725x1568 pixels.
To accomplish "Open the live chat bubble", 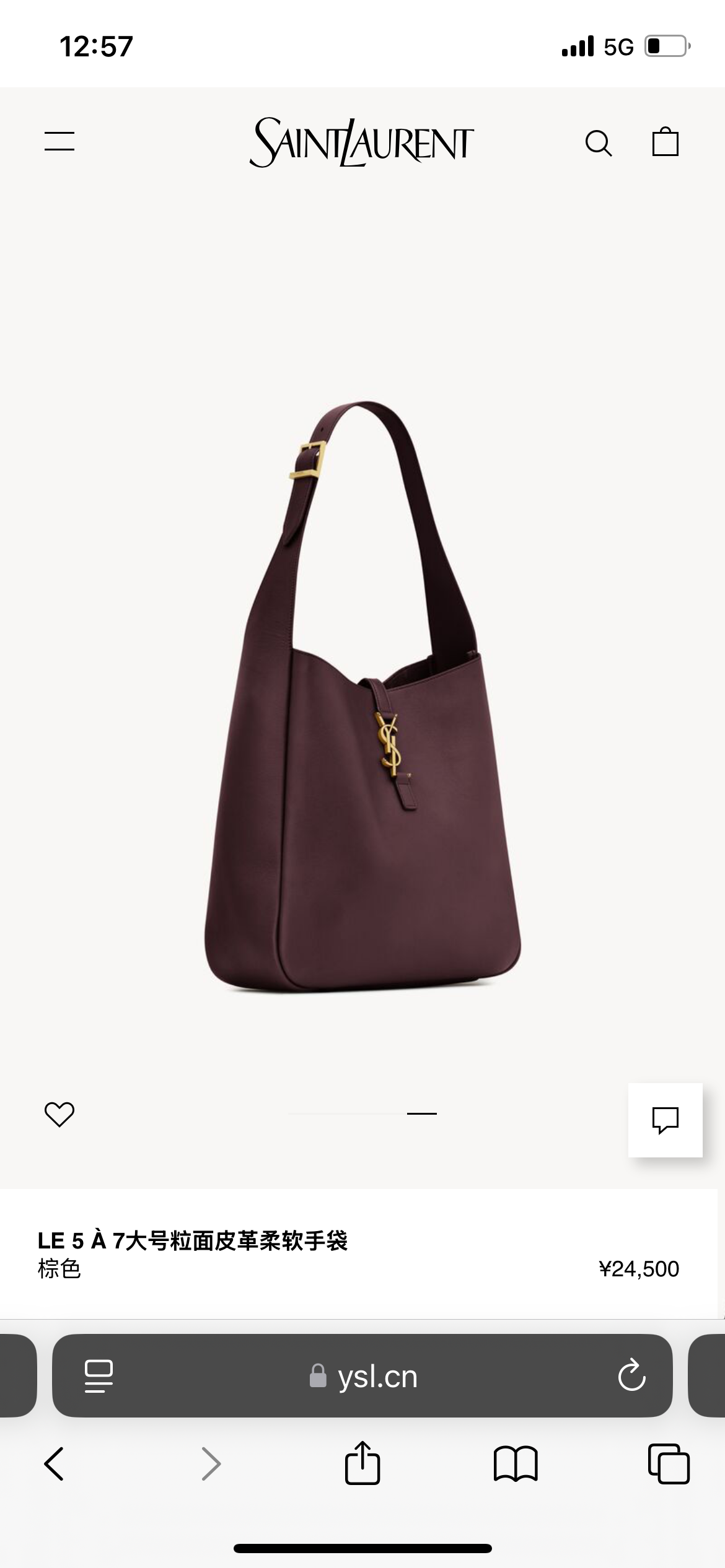I will point(665,1120).
